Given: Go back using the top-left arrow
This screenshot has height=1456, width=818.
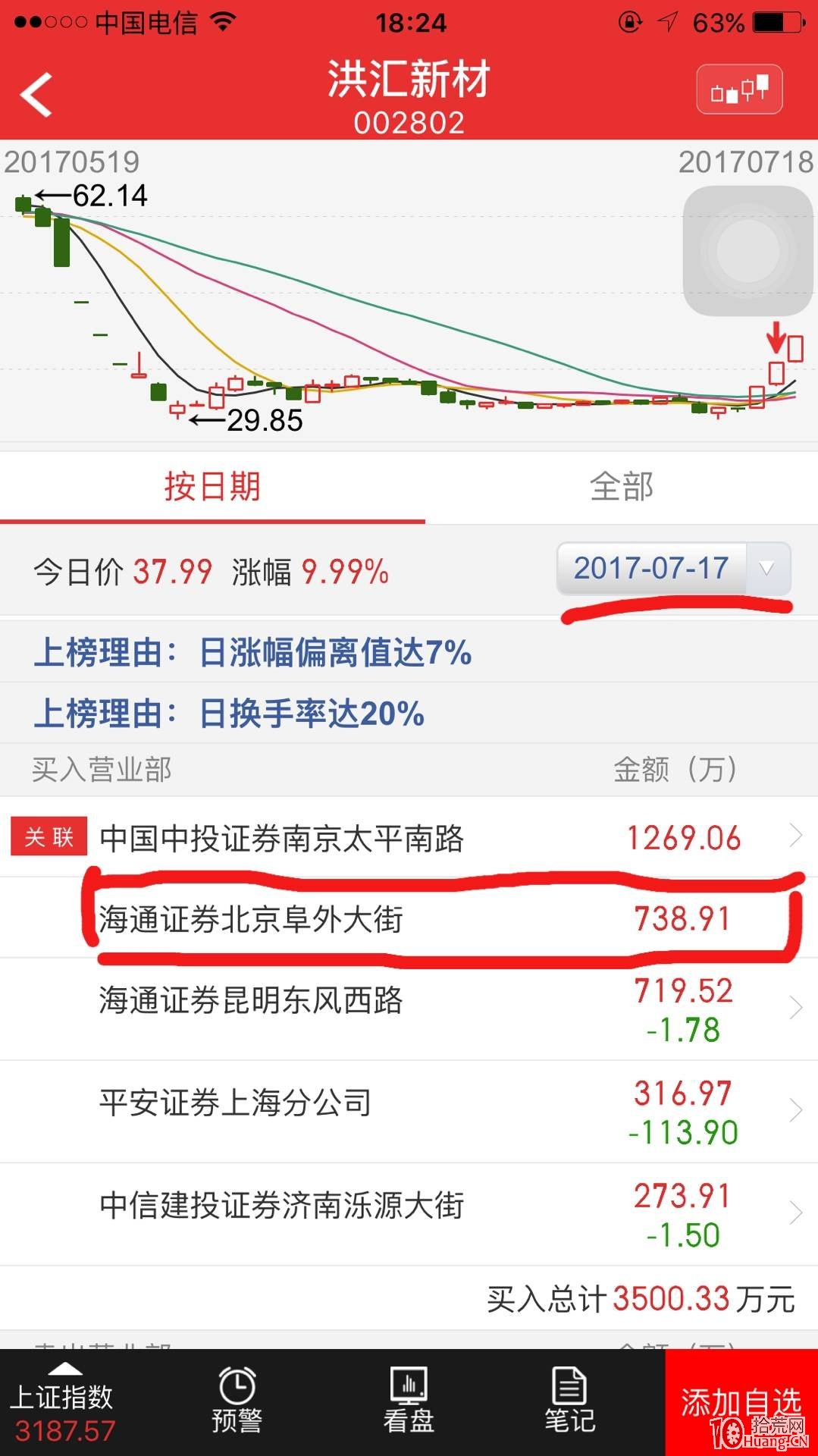Looking at the screenshot, I should point(36,94).
